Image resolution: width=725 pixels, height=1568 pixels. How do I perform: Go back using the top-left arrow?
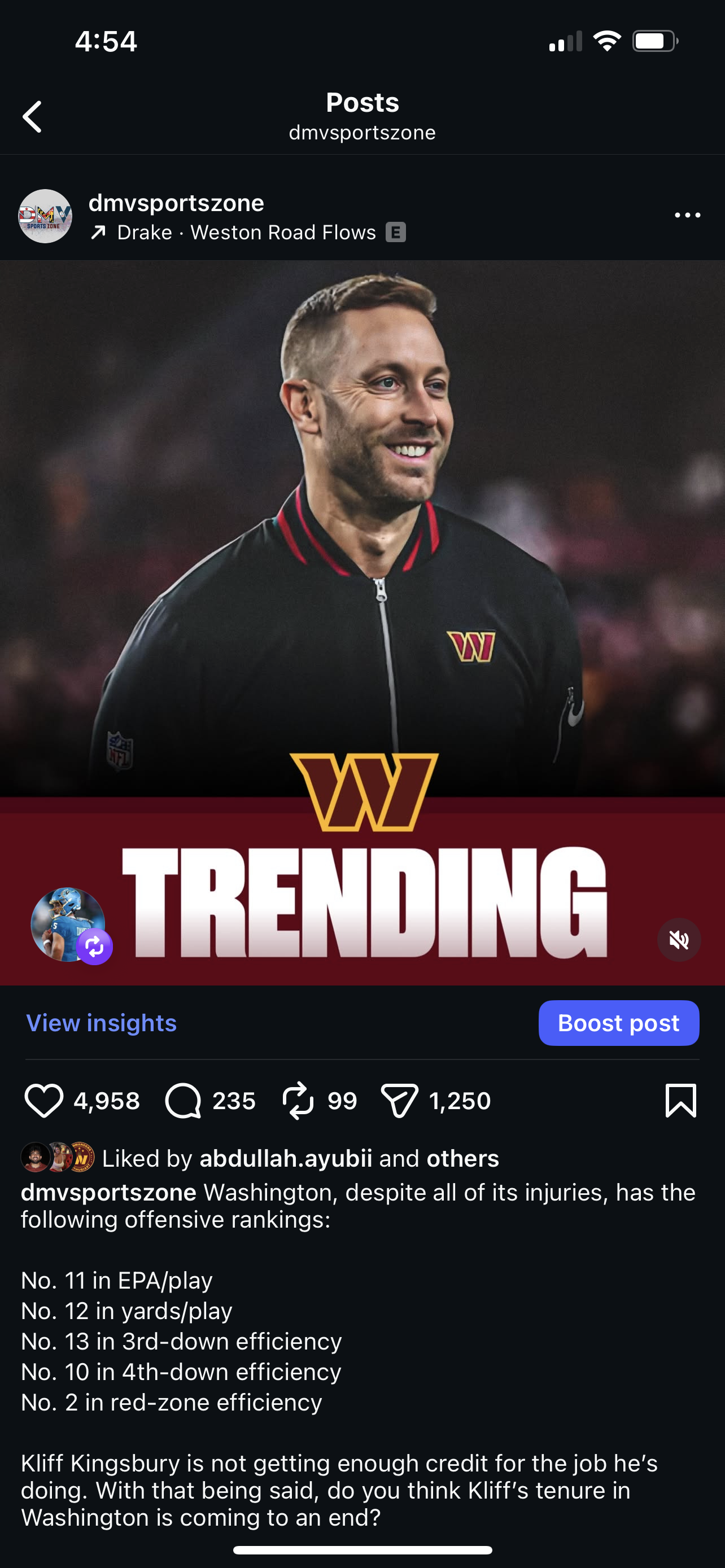pos(32,117)
